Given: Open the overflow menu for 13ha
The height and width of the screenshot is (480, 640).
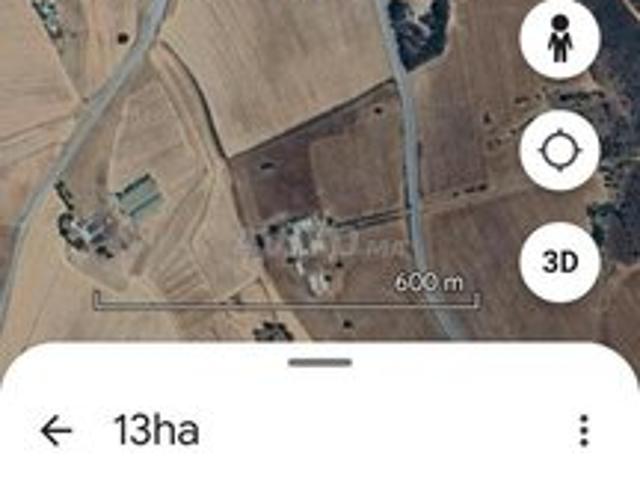Looking at the screenshot, I should [584, 431].
